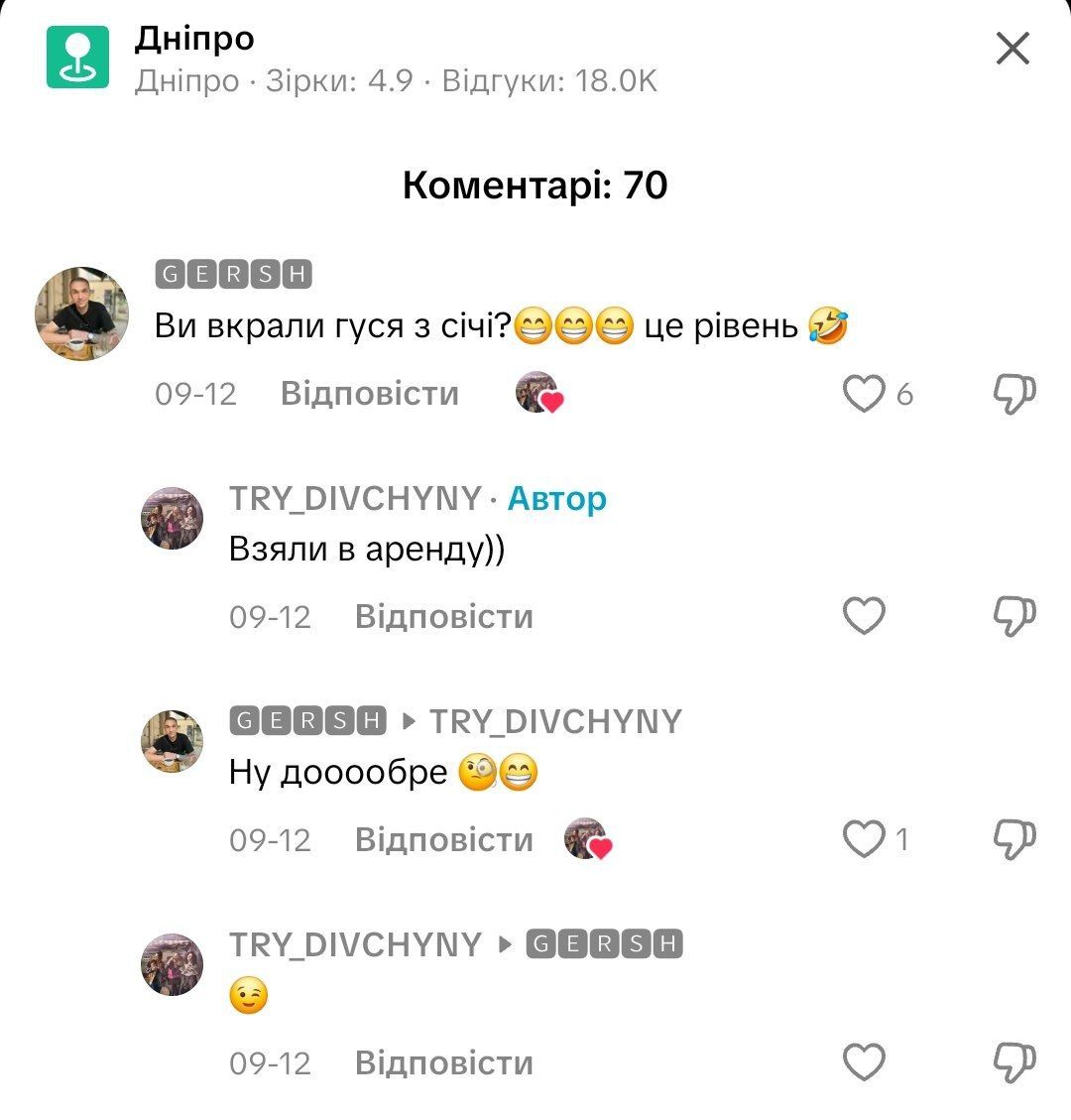Reply to the wink emoji comment
Screen dimensions: 1071x1120
tap(443, 1063)
